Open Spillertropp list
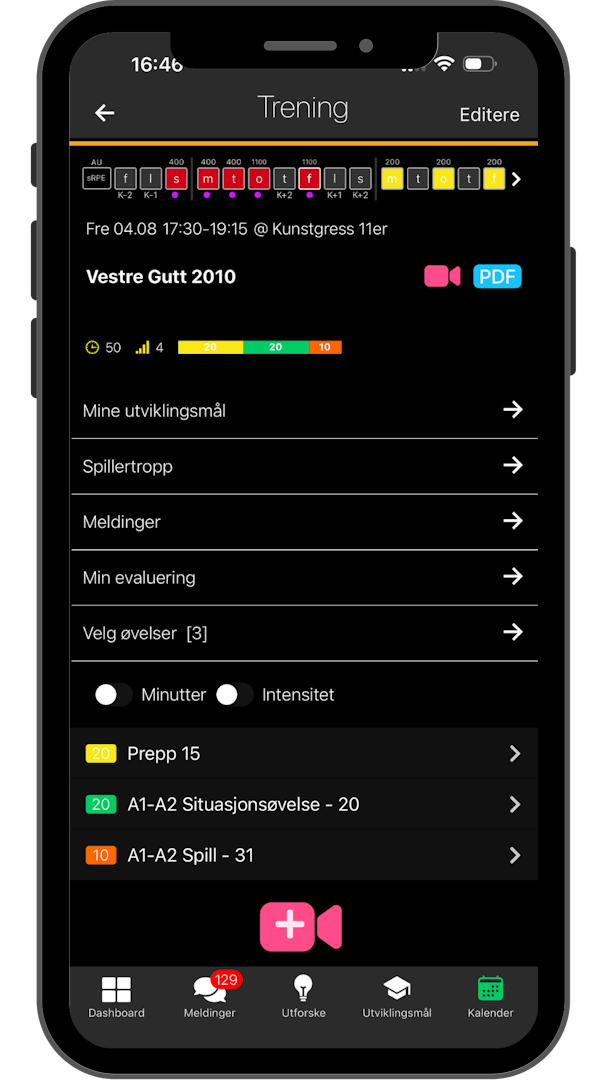The width and height of the screenshot is (608, 1080). point(303,466)
